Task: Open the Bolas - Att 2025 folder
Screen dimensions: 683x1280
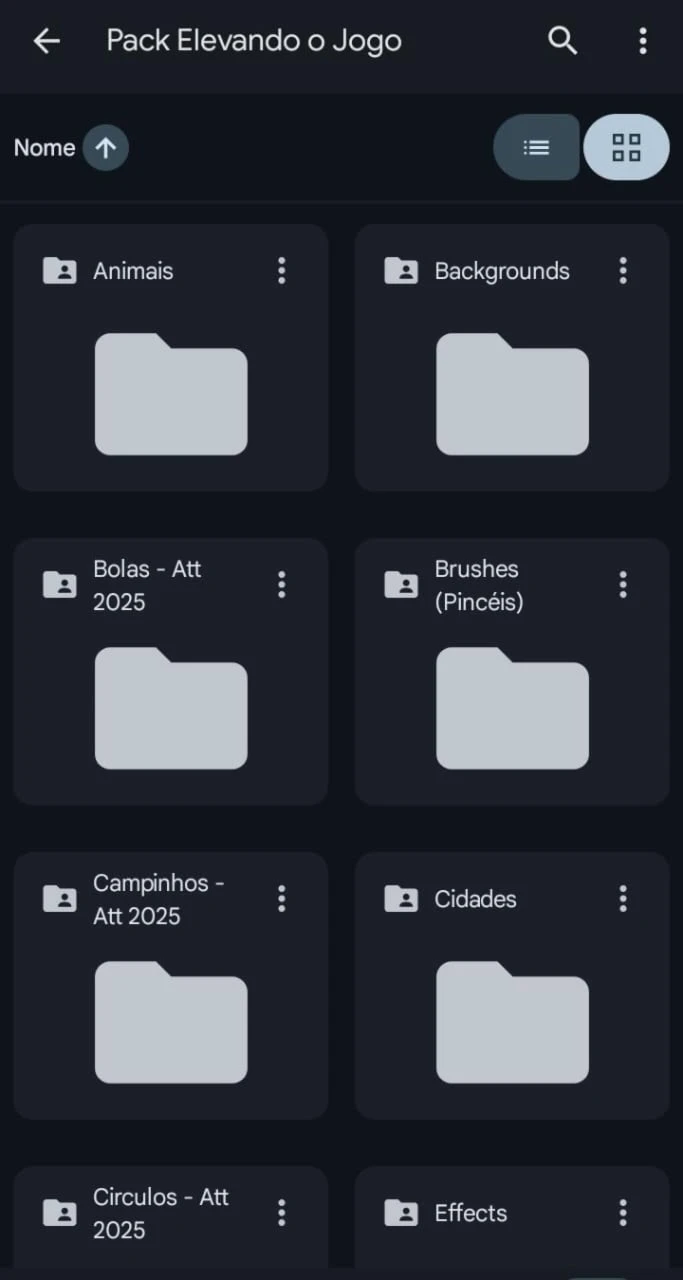Action: coord(171,707)
